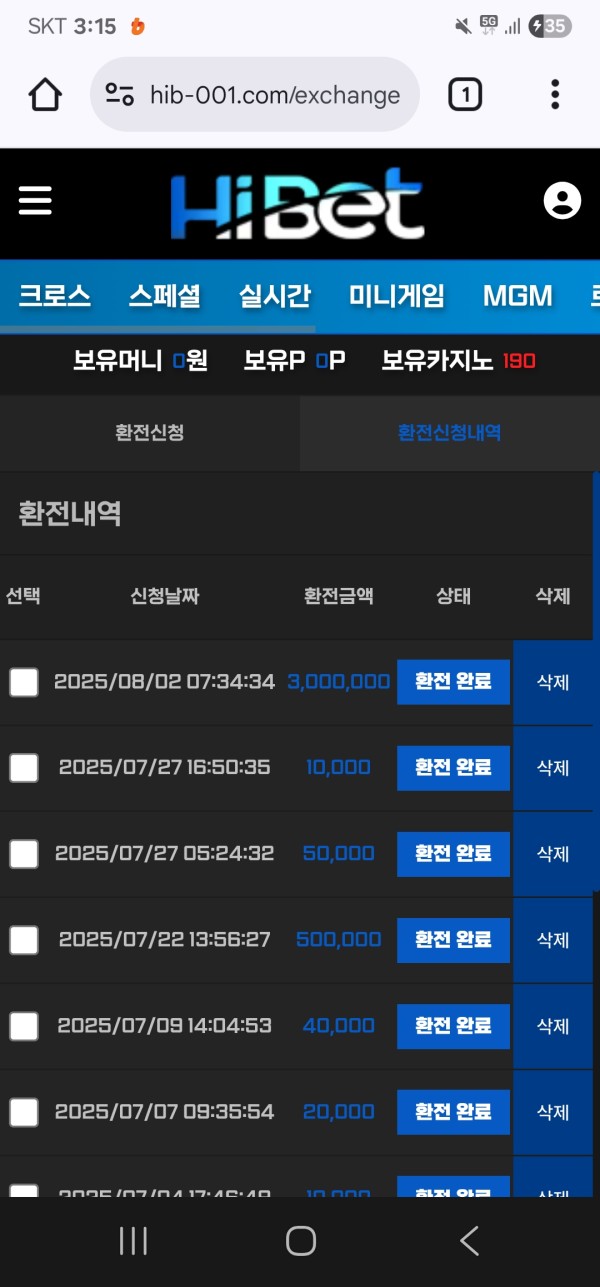Switch to the 실시간 tab
600x1287 pixels.
(x=274, y=296)
